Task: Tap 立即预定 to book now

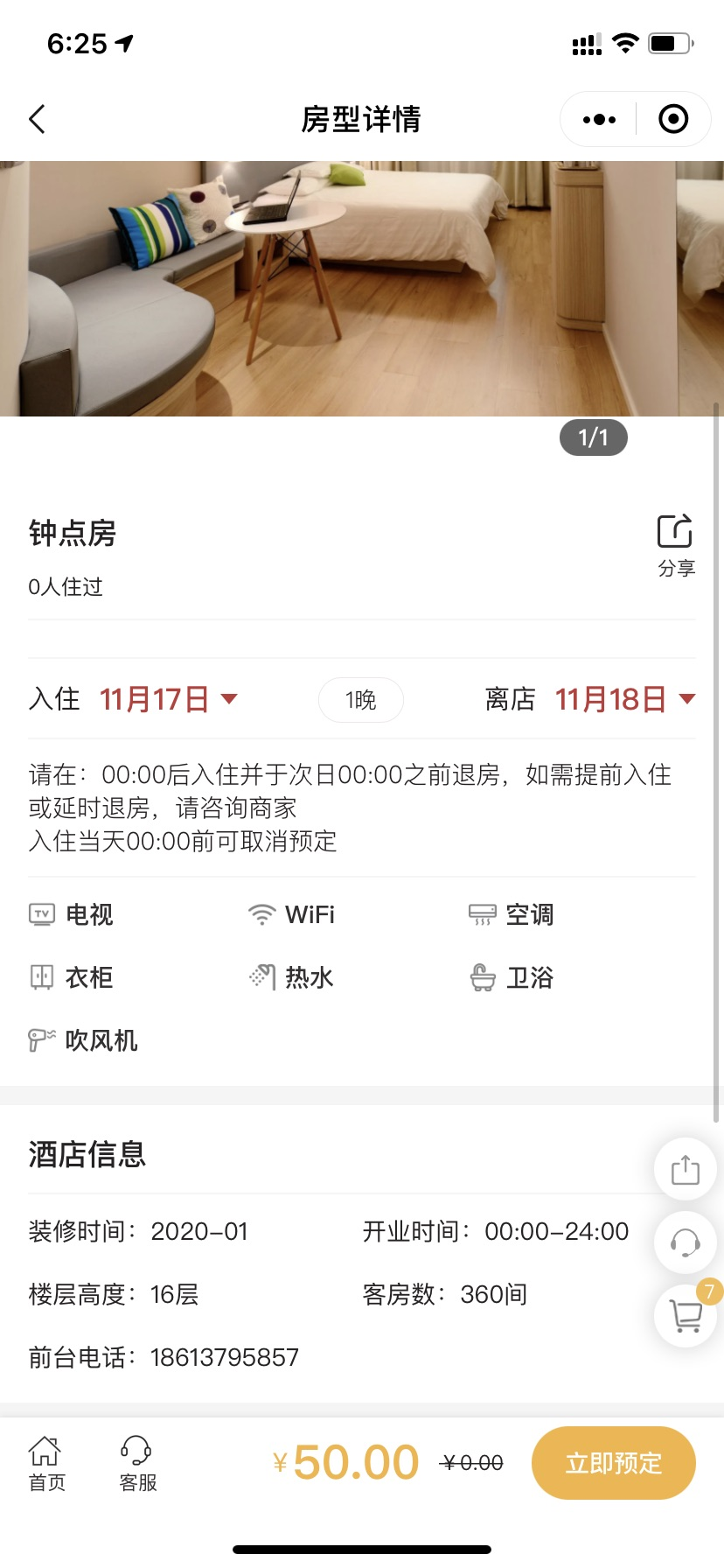Action: click(x=613, y=1463)
